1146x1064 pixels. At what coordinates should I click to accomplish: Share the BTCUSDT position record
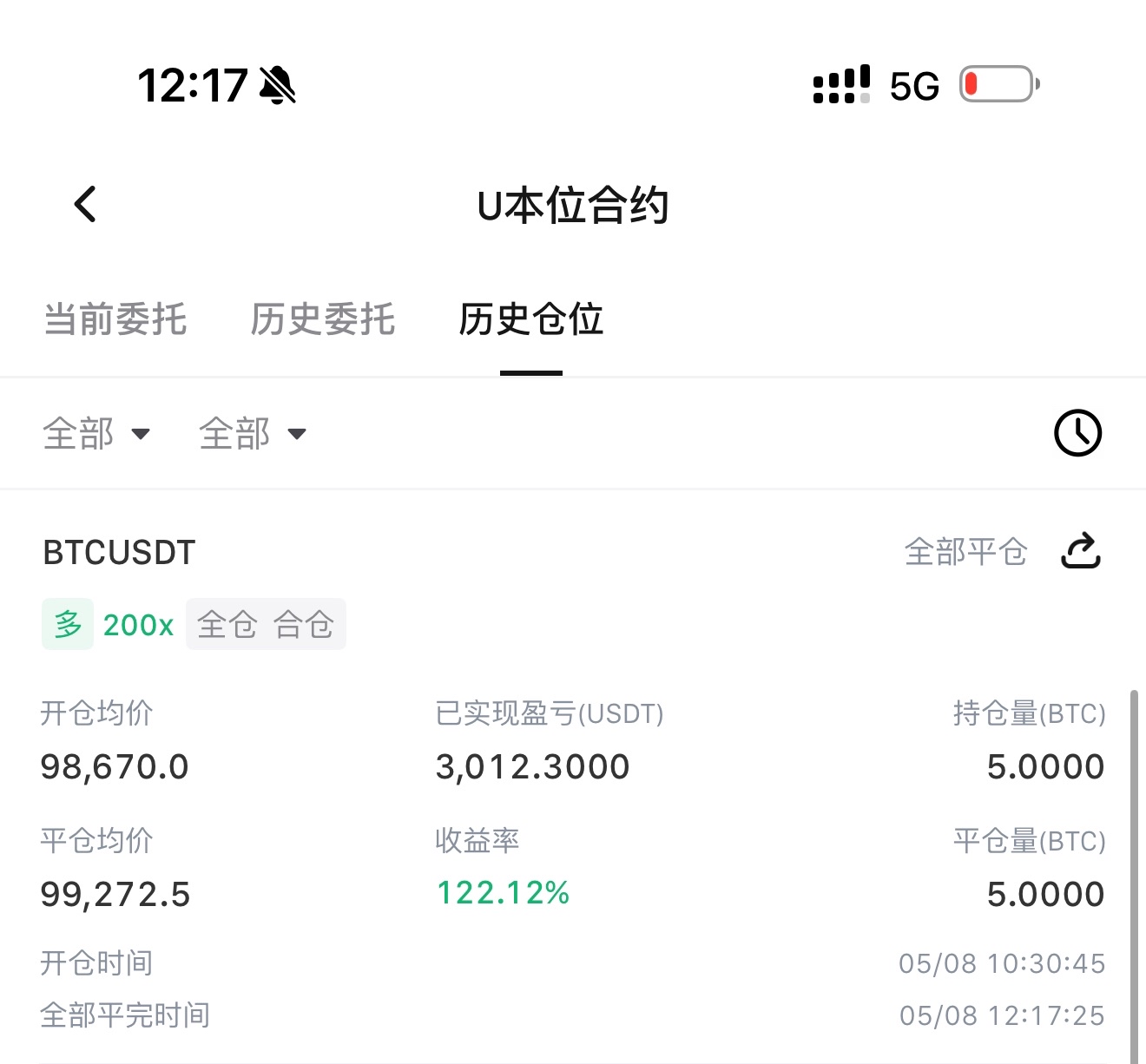click(1081, 551)
